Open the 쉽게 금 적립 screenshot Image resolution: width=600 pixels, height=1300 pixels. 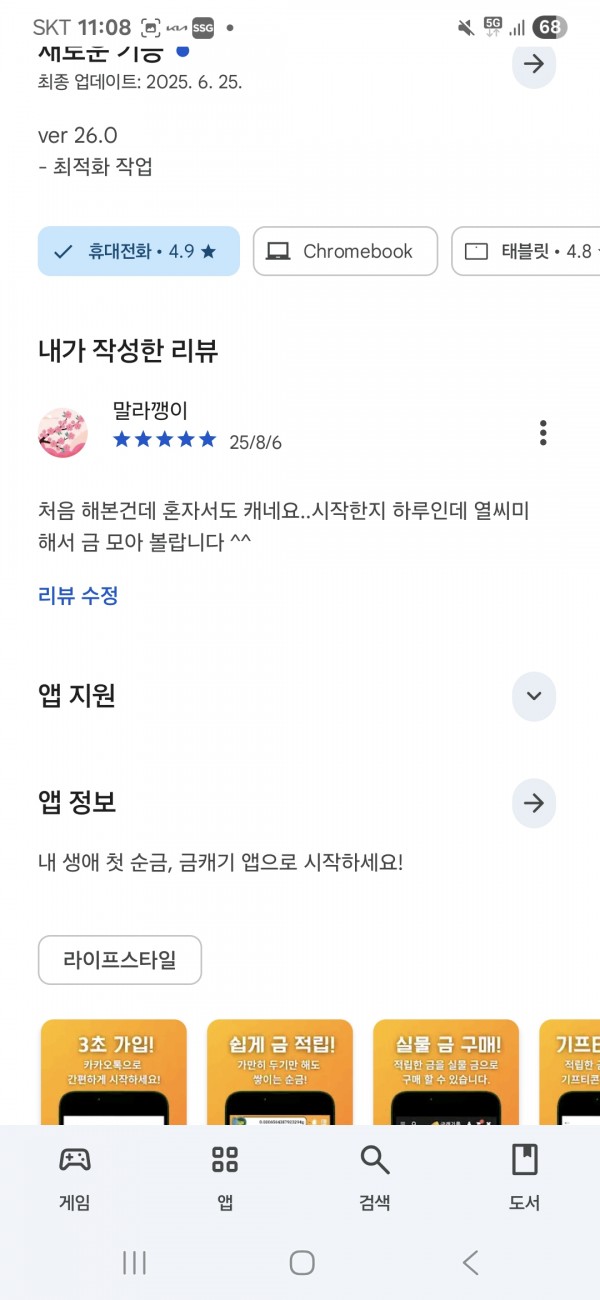280,1072
